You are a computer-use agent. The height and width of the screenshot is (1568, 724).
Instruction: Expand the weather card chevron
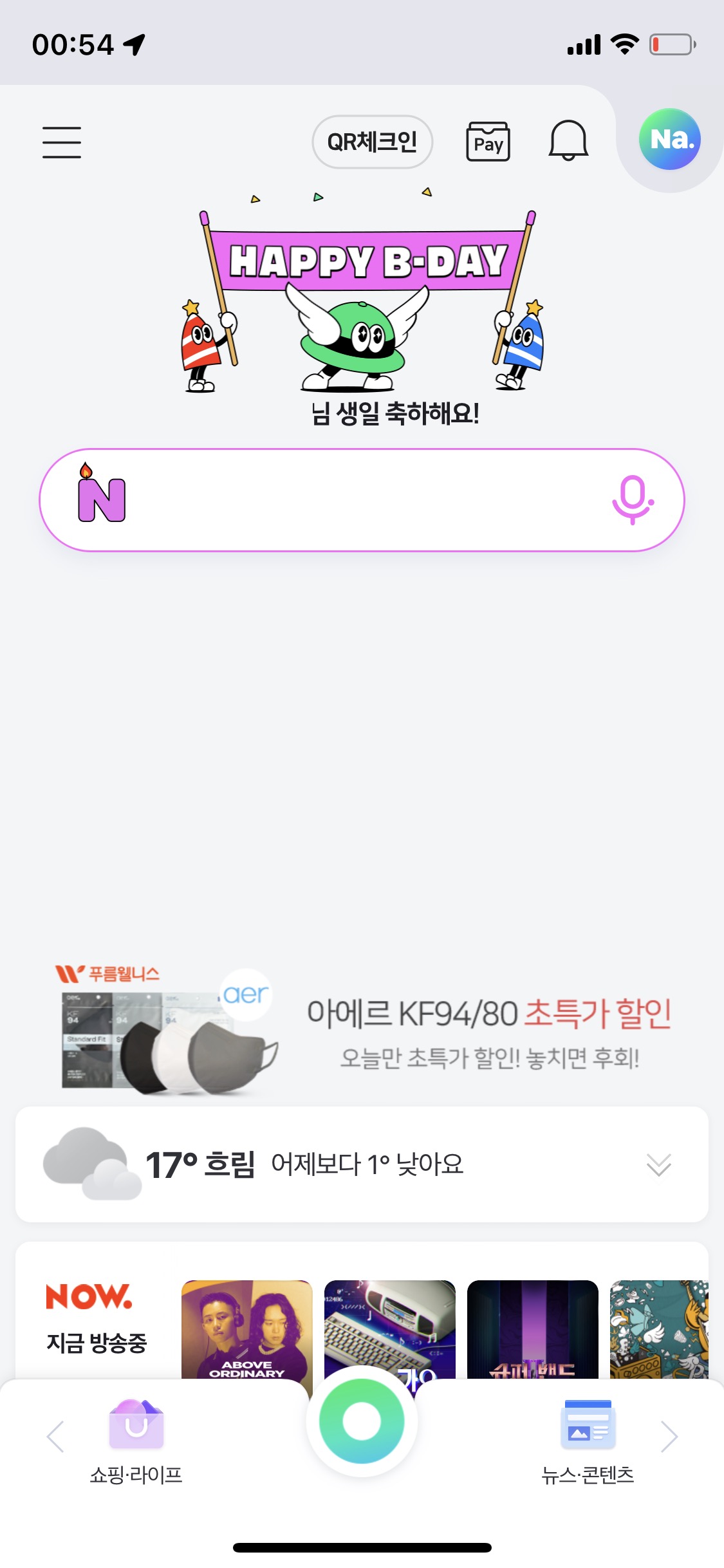pyautogui.click(x=658, y=1164)
